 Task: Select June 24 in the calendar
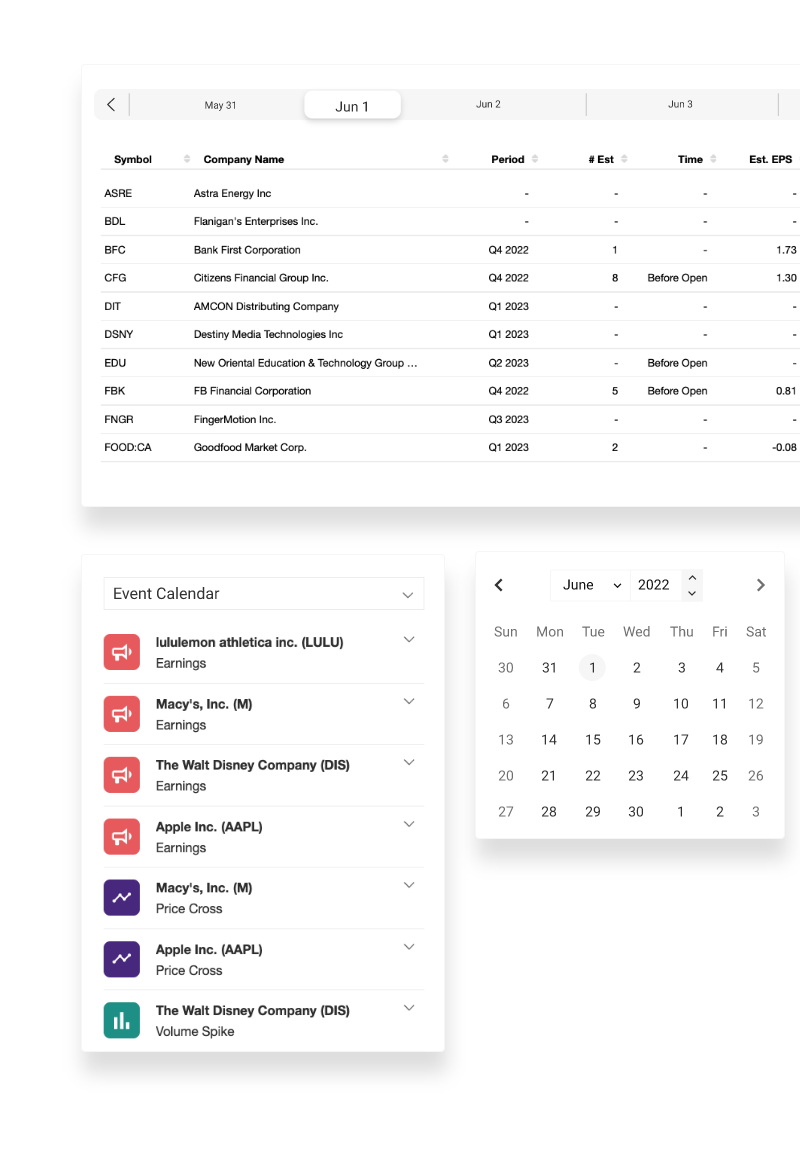pyautogui.click(x=681, y=776)
